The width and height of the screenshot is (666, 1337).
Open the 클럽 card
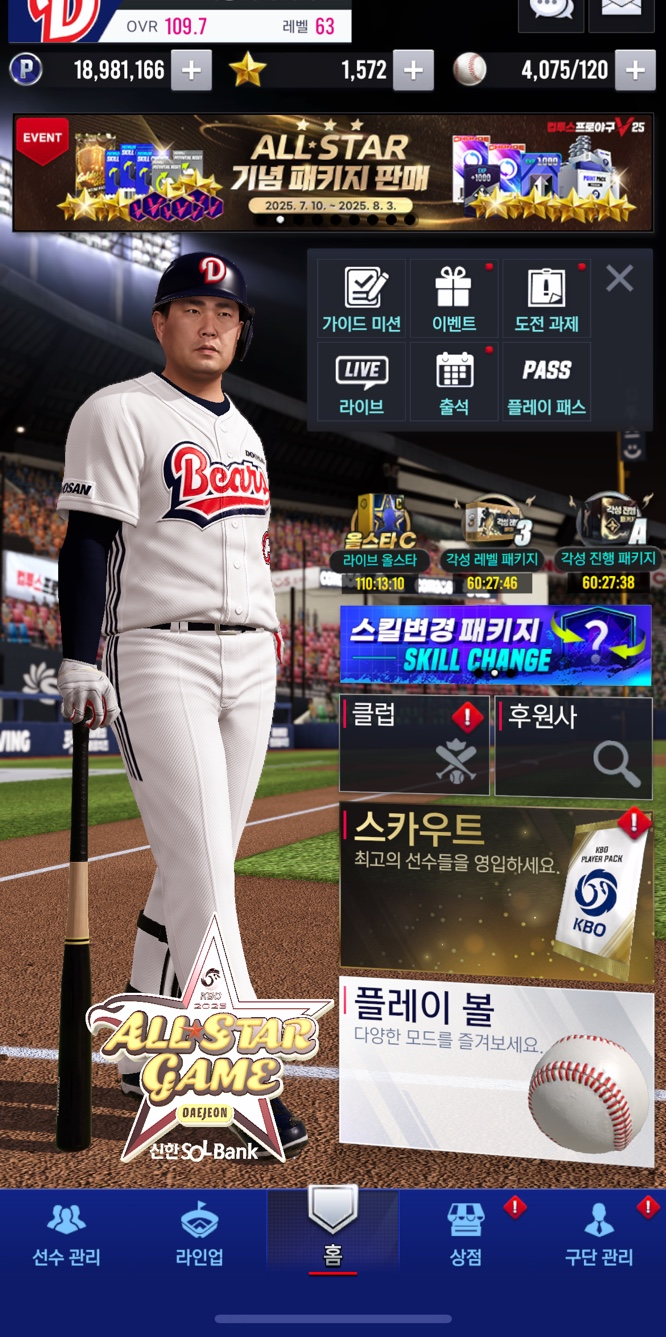(414, 746)
